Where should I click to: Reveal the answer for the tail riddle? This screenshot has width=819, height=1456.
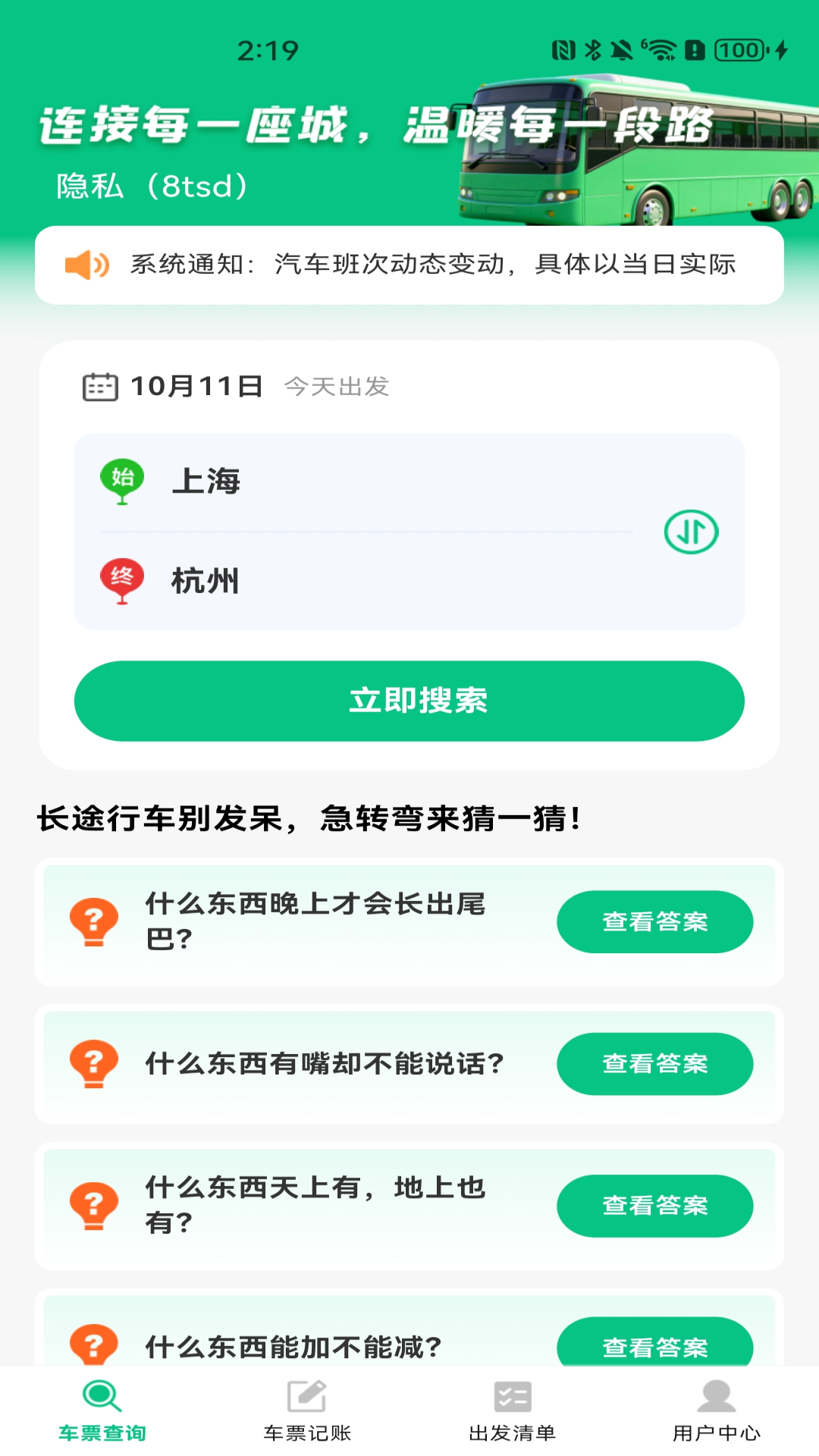click(655, 922)
